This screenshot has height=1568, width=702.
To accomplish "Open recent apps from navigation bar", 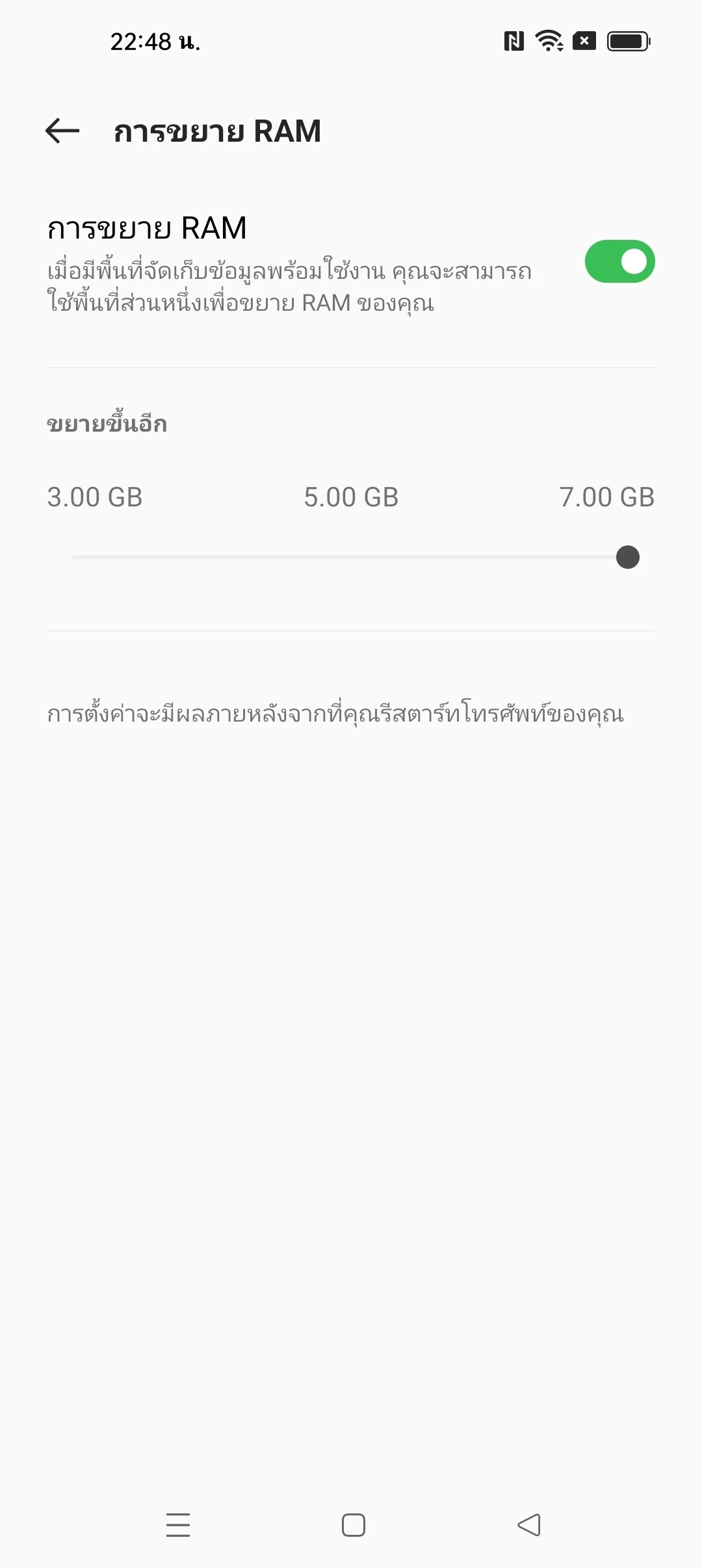I will (178, 1525).
